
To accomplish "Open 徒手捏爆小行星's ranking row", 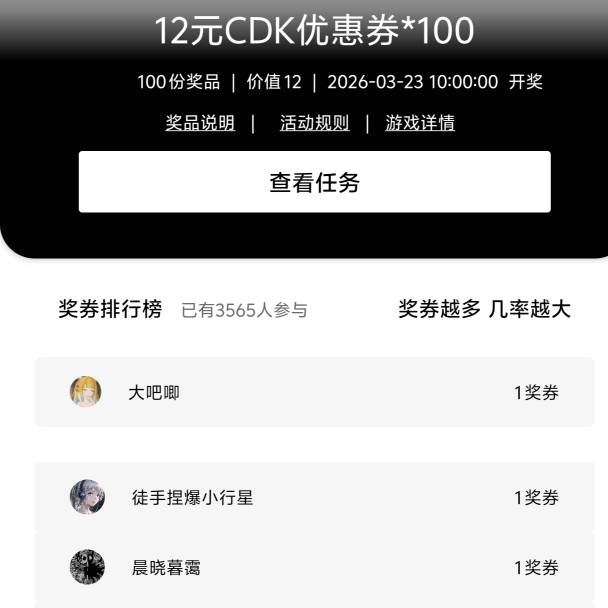I will 314,497.
